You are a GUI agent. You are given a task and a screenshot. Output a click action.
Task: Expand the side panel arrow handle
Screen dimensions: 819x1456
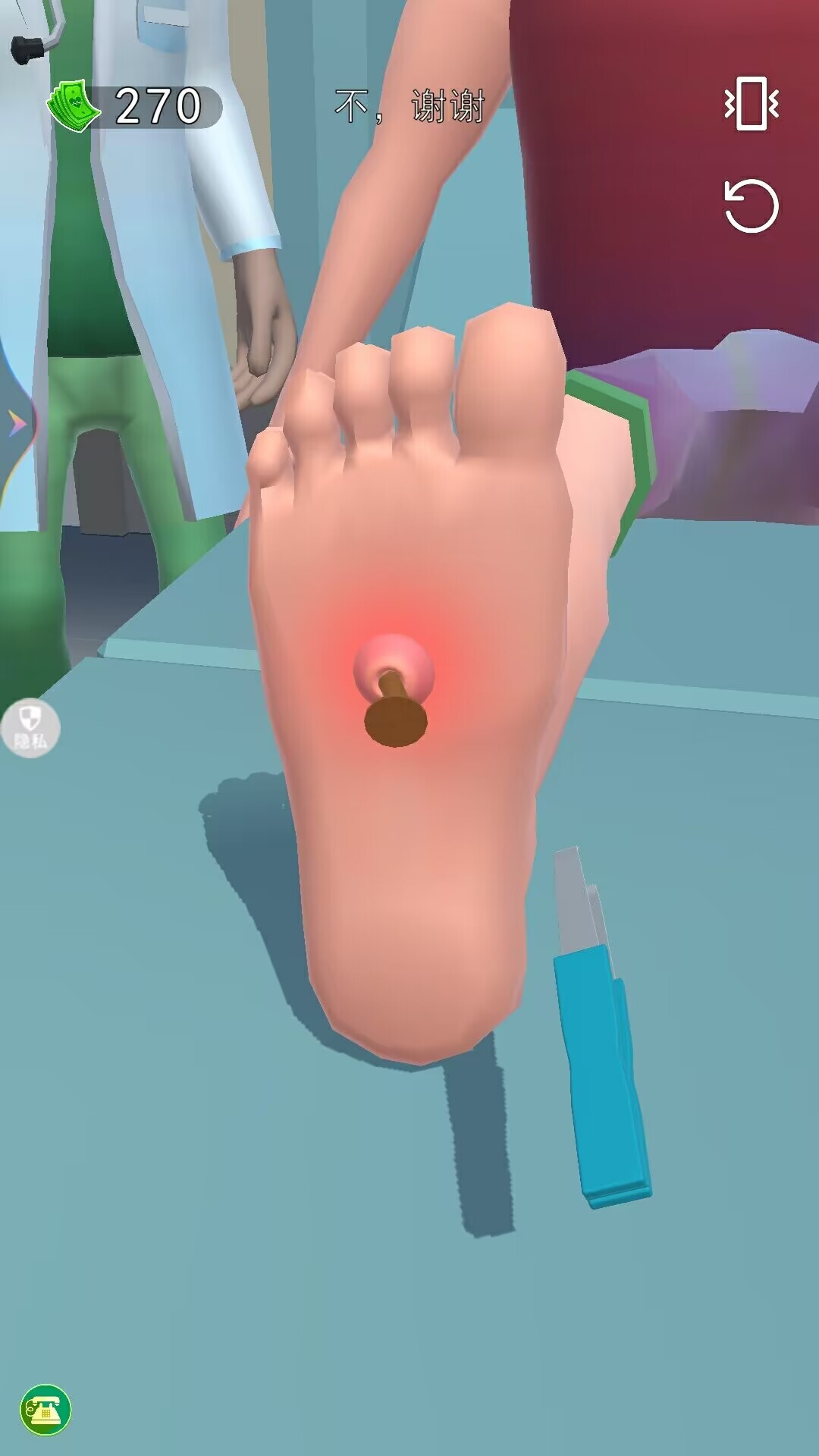click(15, 422)
